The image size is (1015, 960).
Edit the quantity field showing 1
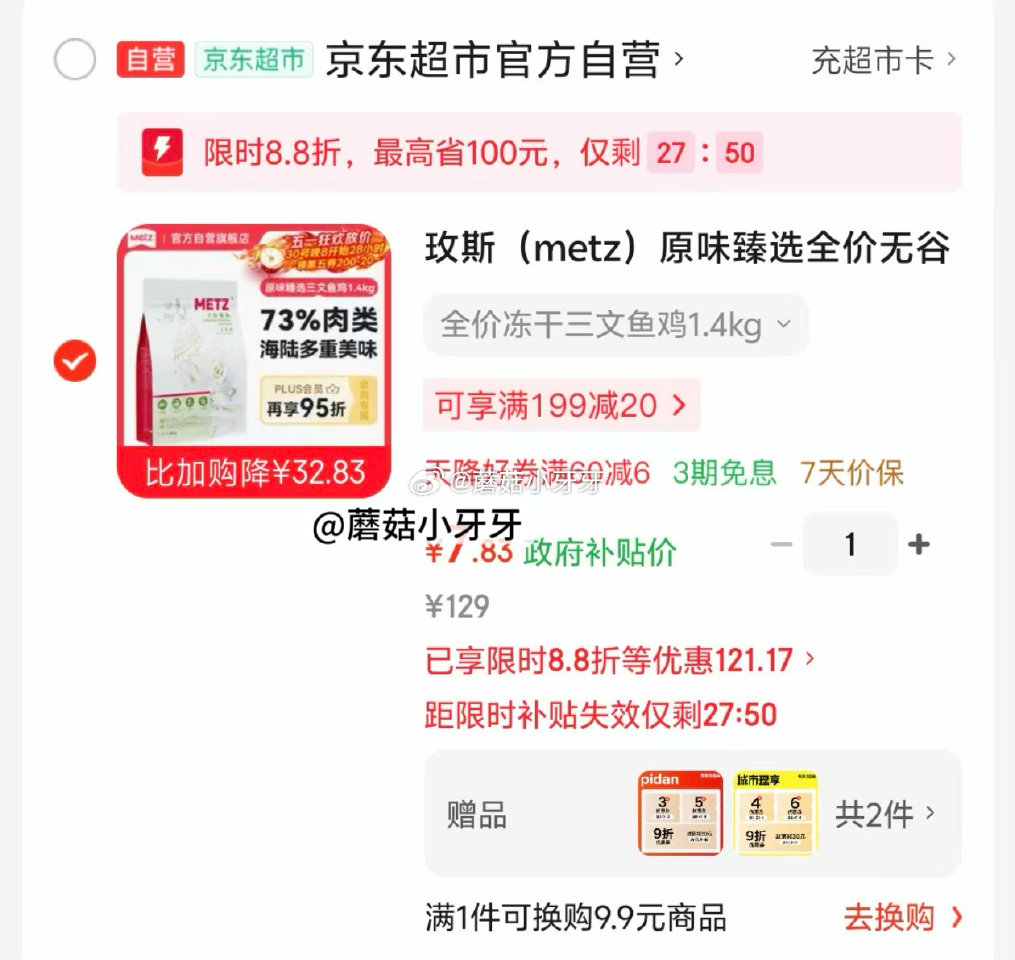coord(850,544)
